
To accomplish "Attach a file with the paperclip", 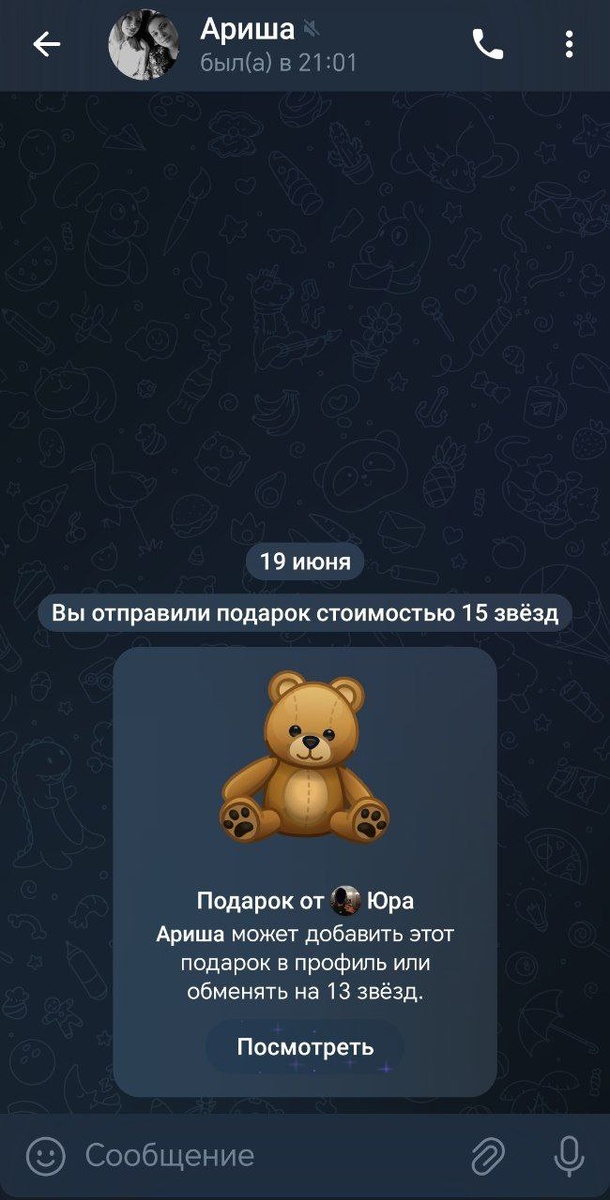I will tap(488, 1157).
